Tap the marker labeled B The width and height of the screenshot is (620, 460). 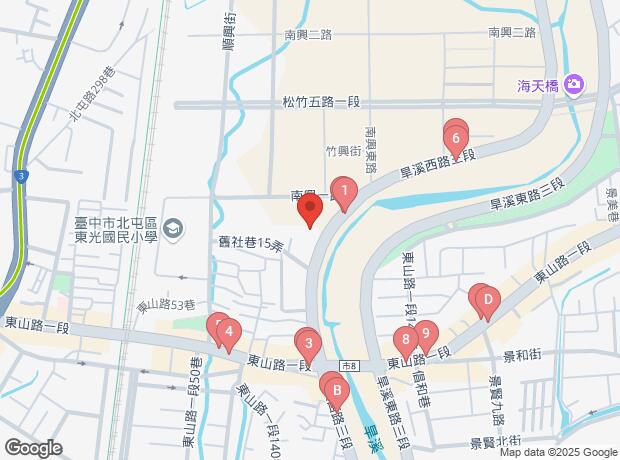point(337,390)
